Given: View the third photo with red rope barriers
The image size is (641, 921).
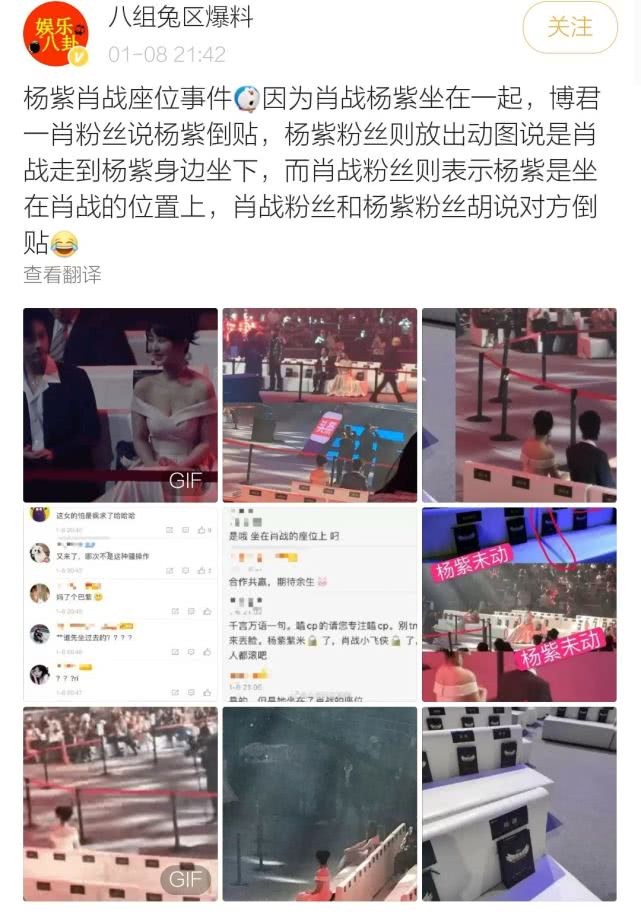Looking at the screenshot, I should pos(519,404).
